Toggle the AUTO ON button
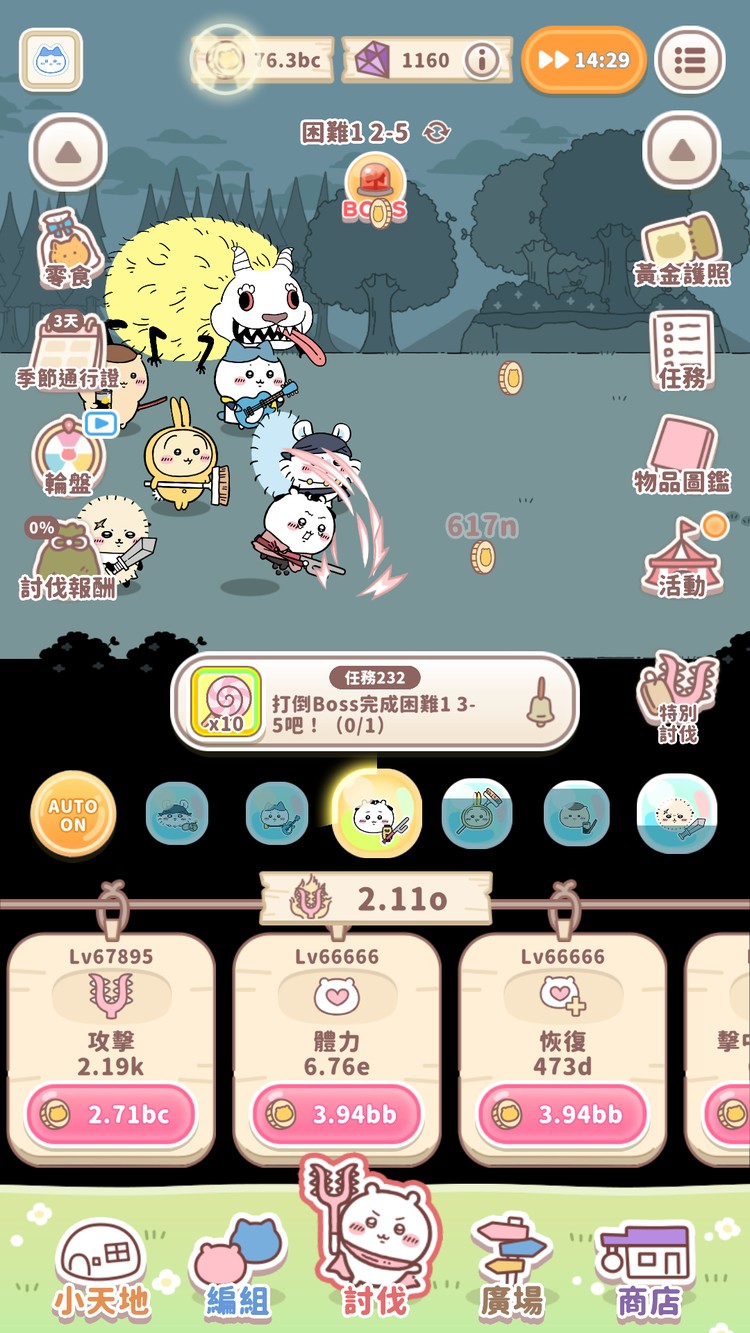This screenshot has height=1333, width=750. [73, 814]
